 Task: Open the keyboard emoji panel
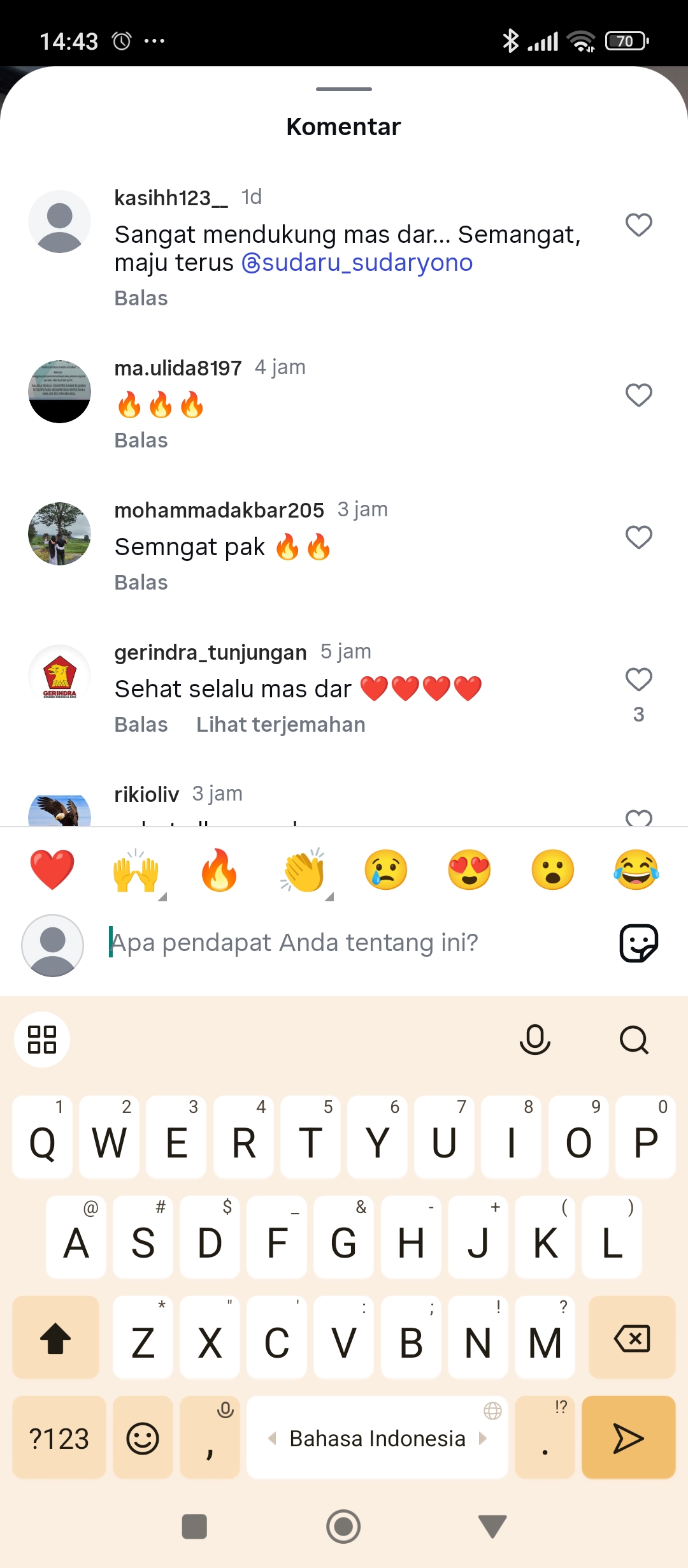tap(143, 1438)
